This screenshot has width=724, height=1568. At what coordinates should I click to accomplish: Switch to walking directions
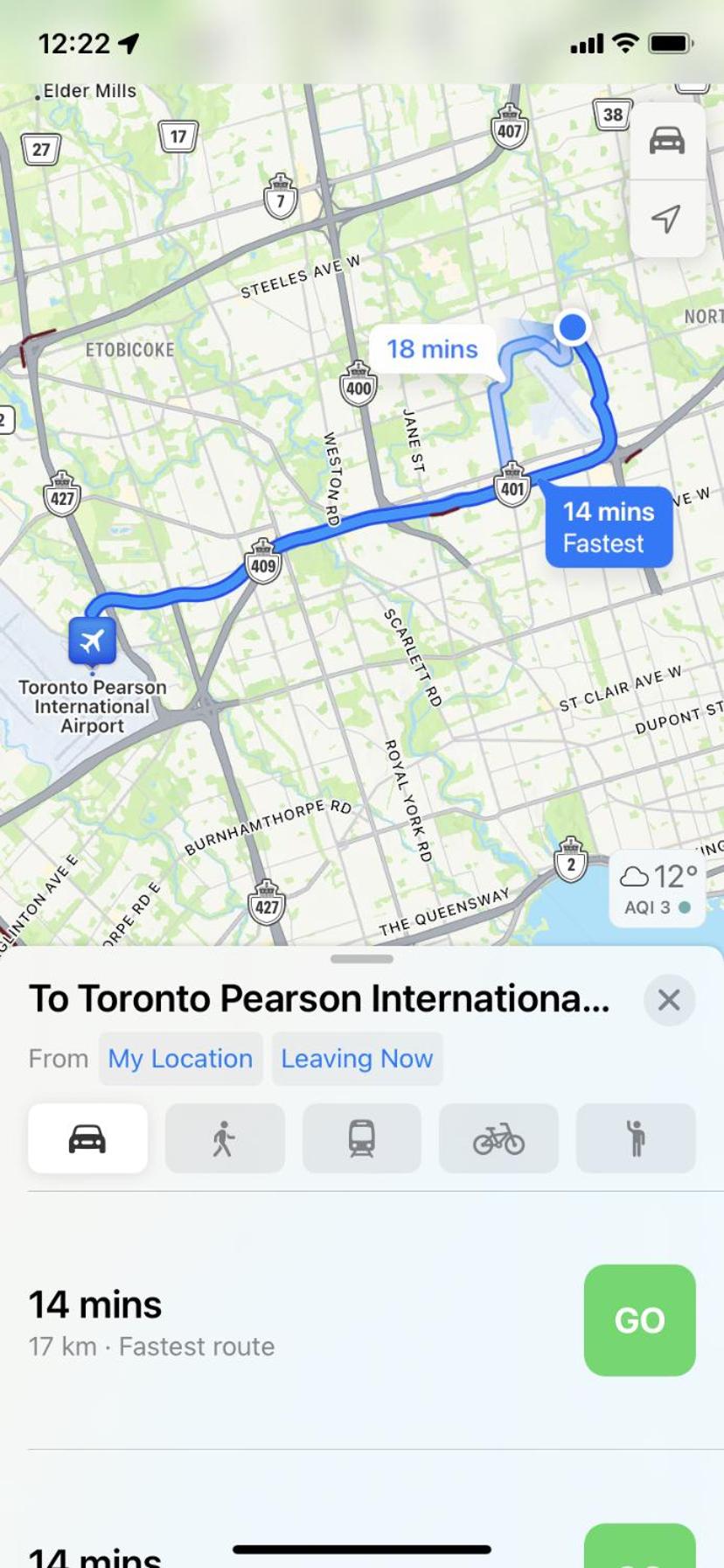pyautogui.click(x=225, y=1138)
